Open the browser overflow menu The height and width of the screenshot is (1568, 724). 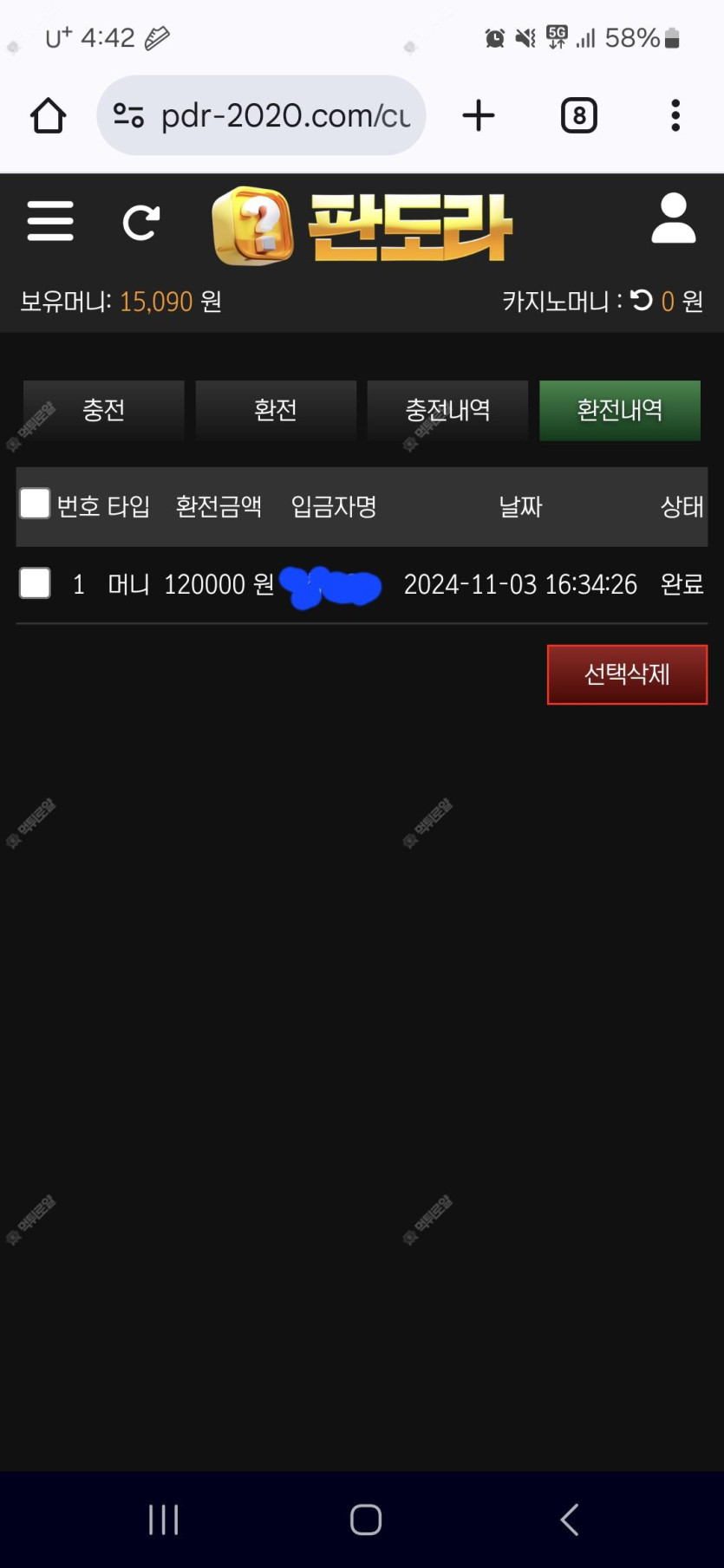point(675,115)
